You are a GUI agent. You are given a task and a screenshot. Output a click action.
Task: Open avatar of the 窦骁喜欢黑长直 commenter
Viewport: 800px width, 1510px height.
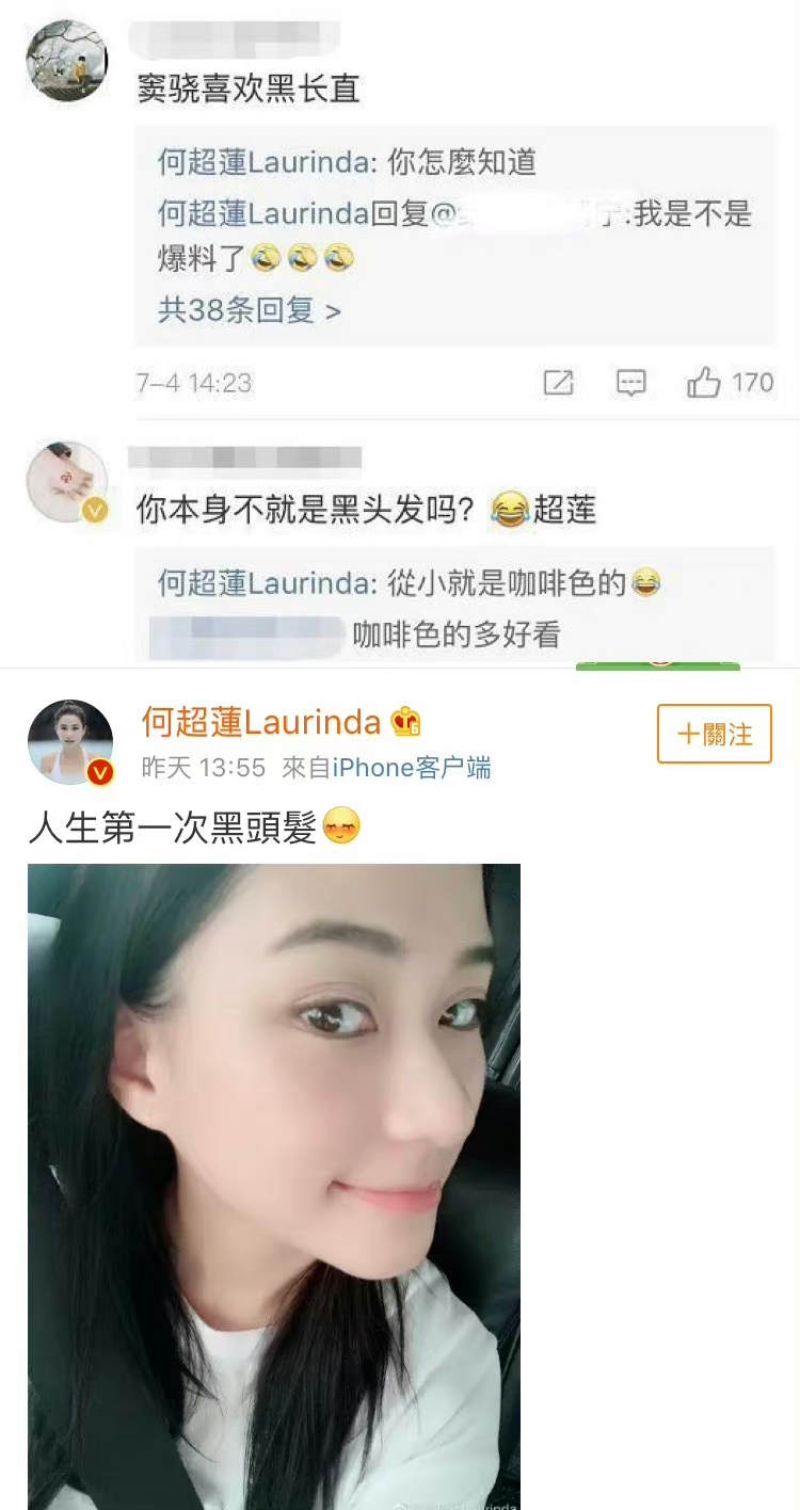[65, 59]
